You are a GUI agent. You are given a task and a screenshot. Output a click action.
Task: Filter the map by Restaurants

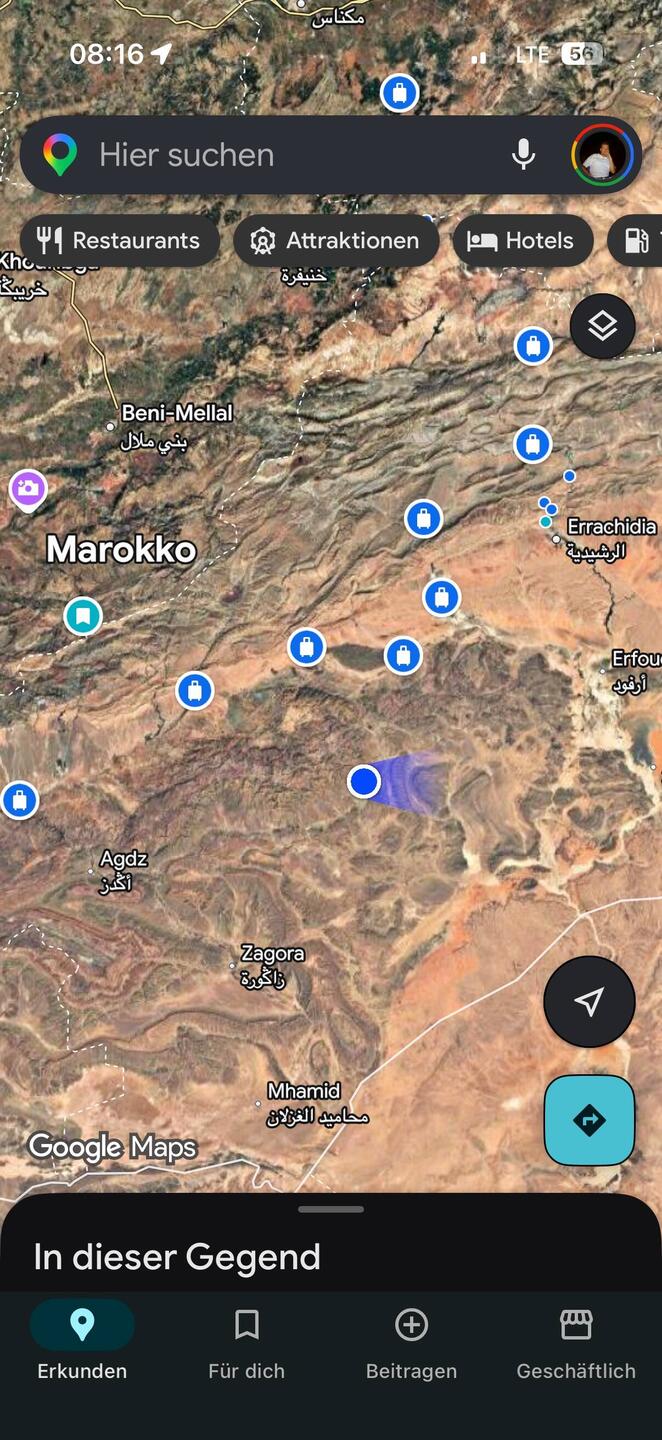click(119, 241)
